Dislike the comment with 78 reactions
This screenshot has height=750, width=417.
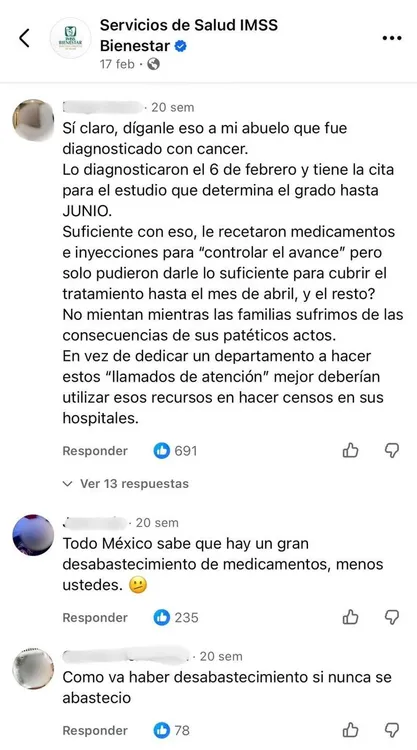(x=392, y=730)
